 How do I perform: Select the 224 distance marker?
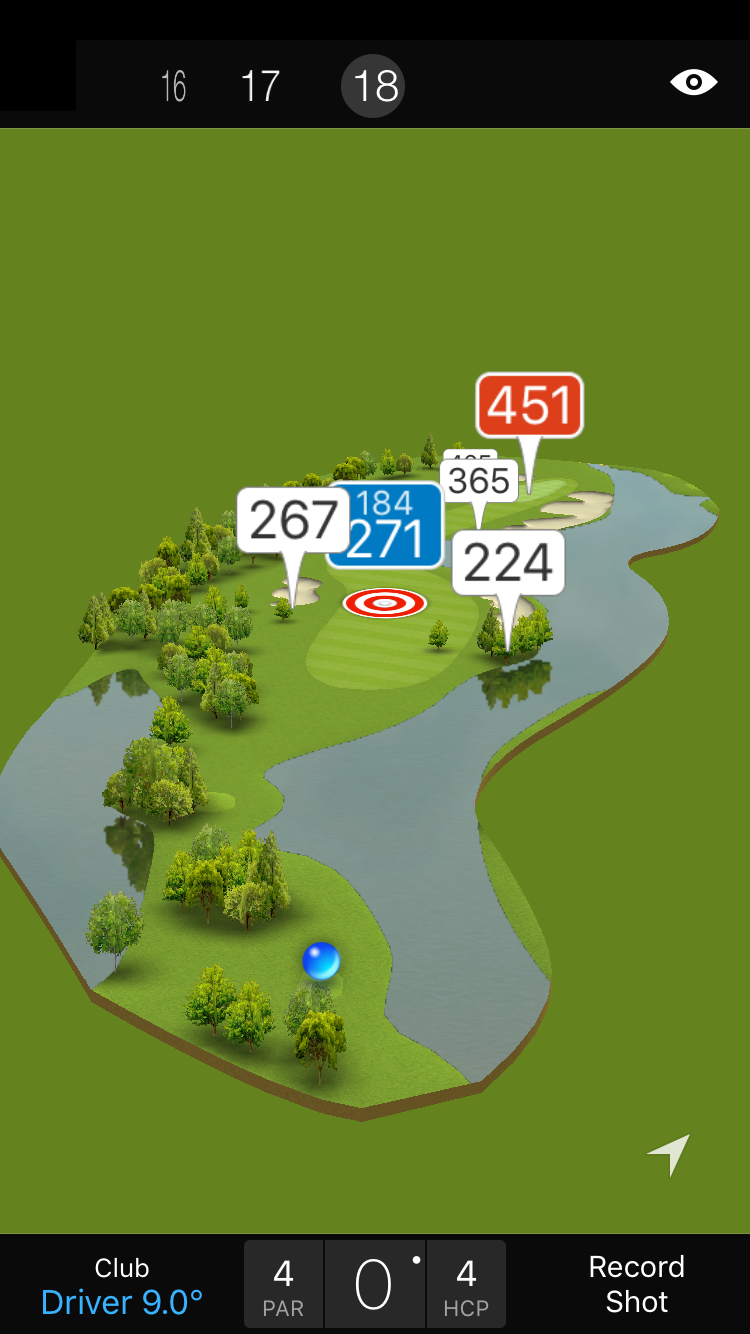point(508,563)
